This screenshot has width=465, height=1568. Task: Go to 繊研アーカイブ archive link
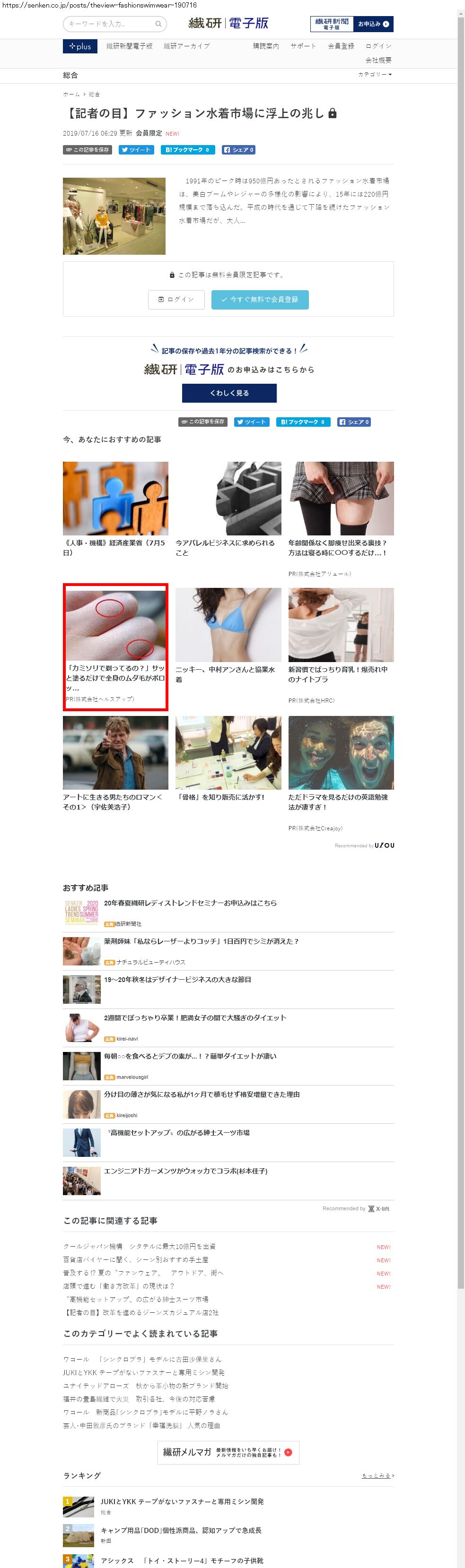tap(186, 46)
